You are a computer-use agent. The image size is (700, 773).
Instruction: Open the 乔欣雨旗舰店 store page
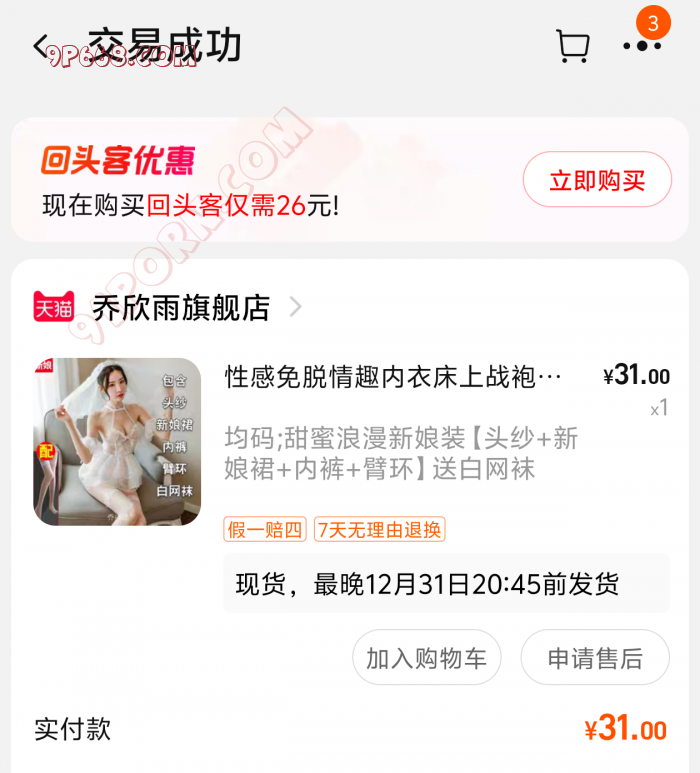181,307
